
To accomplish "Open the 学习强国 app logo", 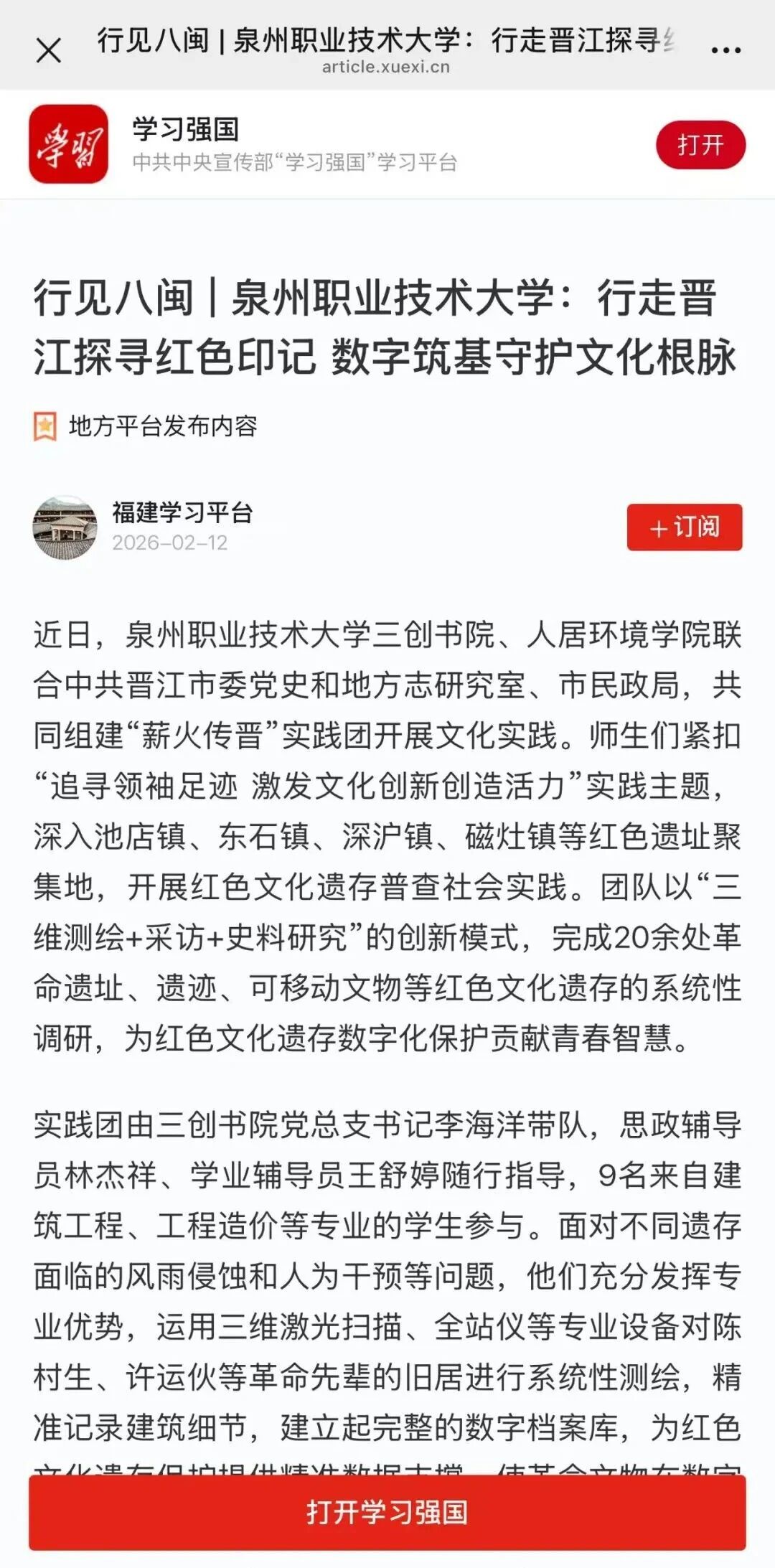I will coord(68,144).
